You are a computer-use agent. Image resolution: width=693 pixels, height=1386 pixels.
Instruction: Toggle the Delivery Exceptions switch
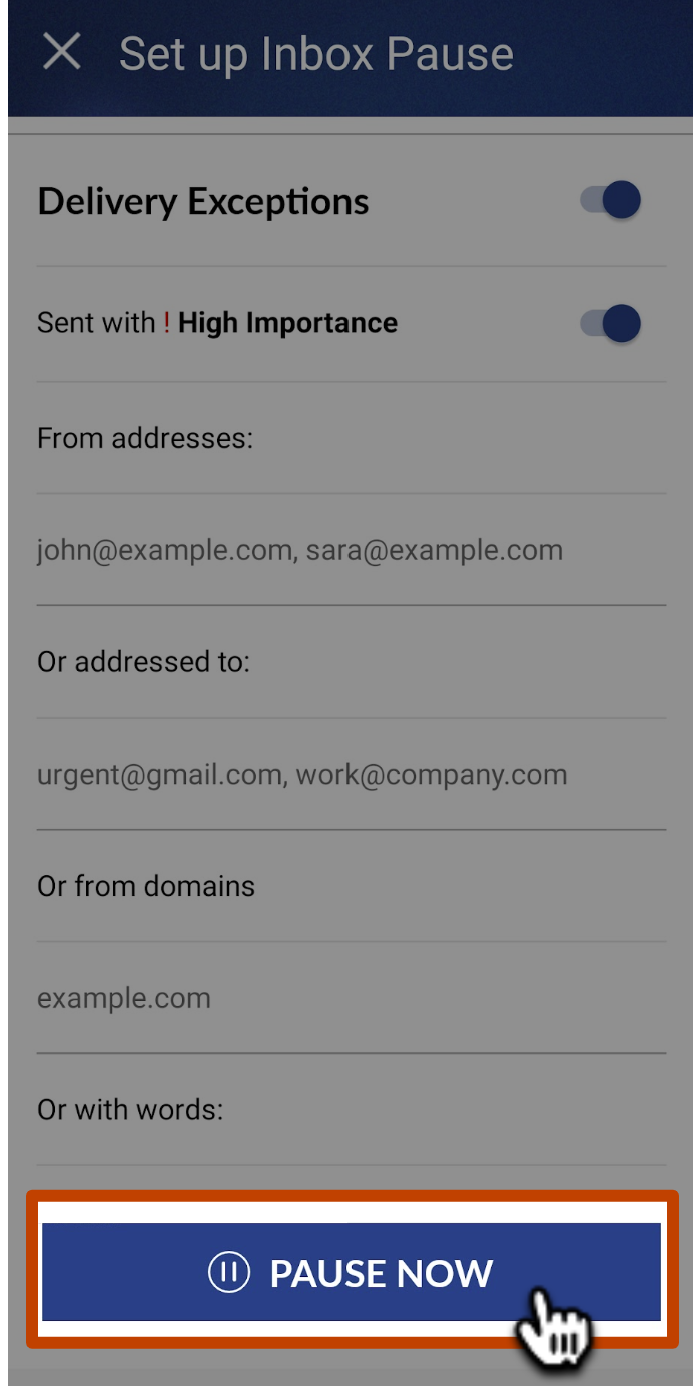(x=610, y=201)
